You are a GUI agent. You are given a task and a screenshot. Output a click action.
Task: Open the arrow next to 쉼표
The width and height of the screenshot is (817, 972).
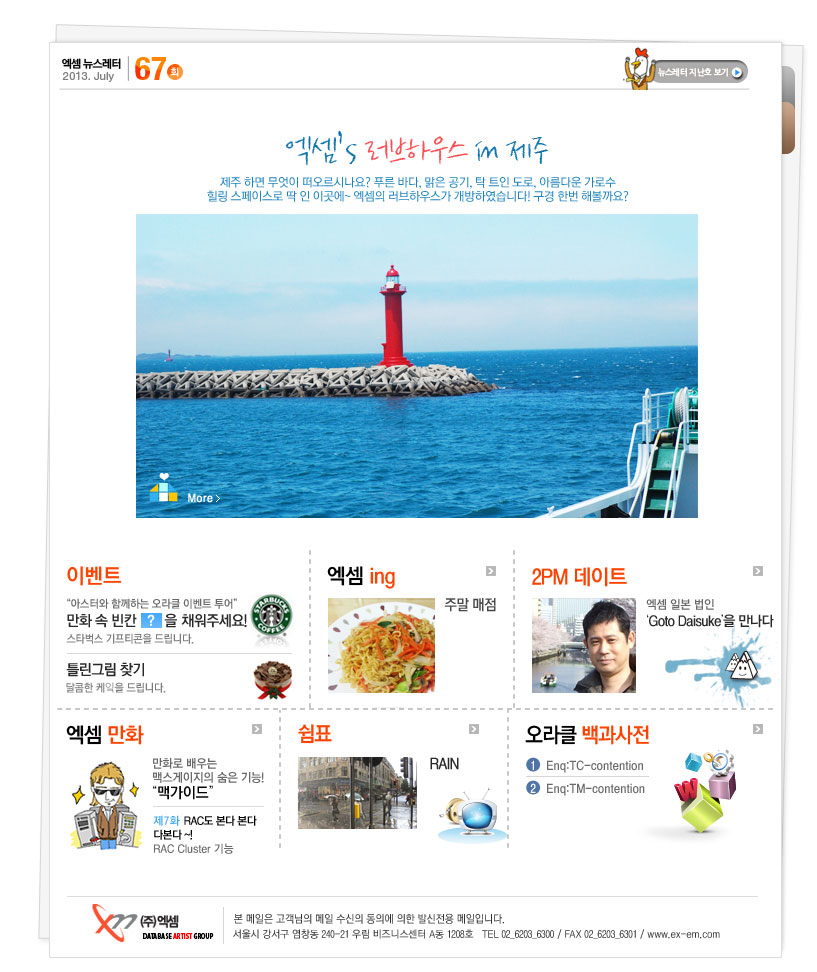pos(474,729)
